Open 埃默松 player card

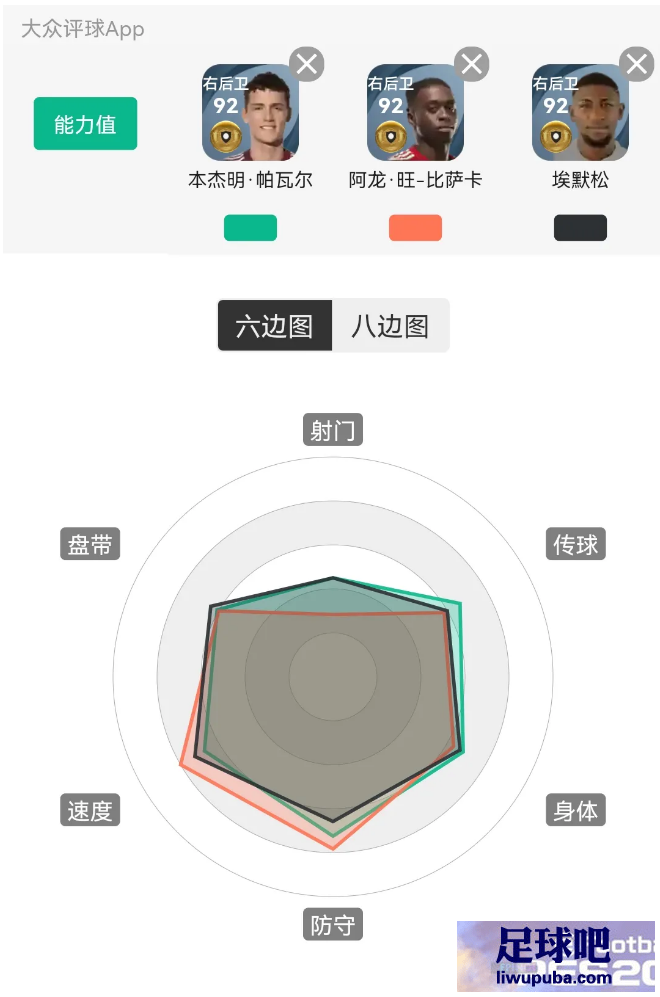pyautogui.click(x=580, y=113)
